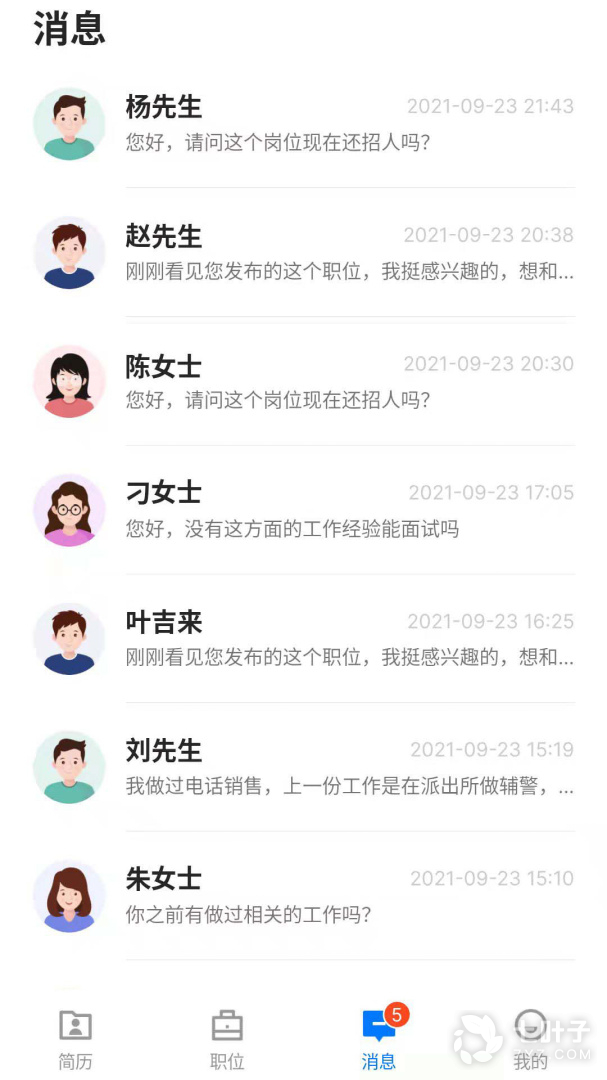View 陈女士's message thread
The image size is (607, 1080).
(303, 381)
